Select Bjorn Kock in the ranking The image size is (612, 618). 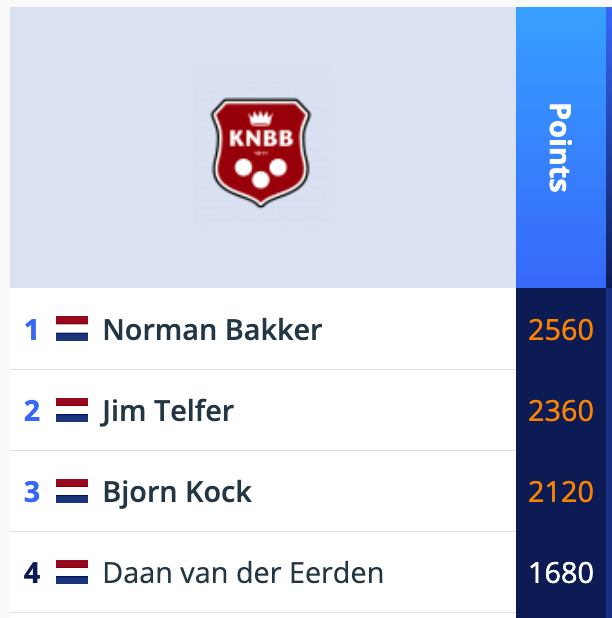177,492
